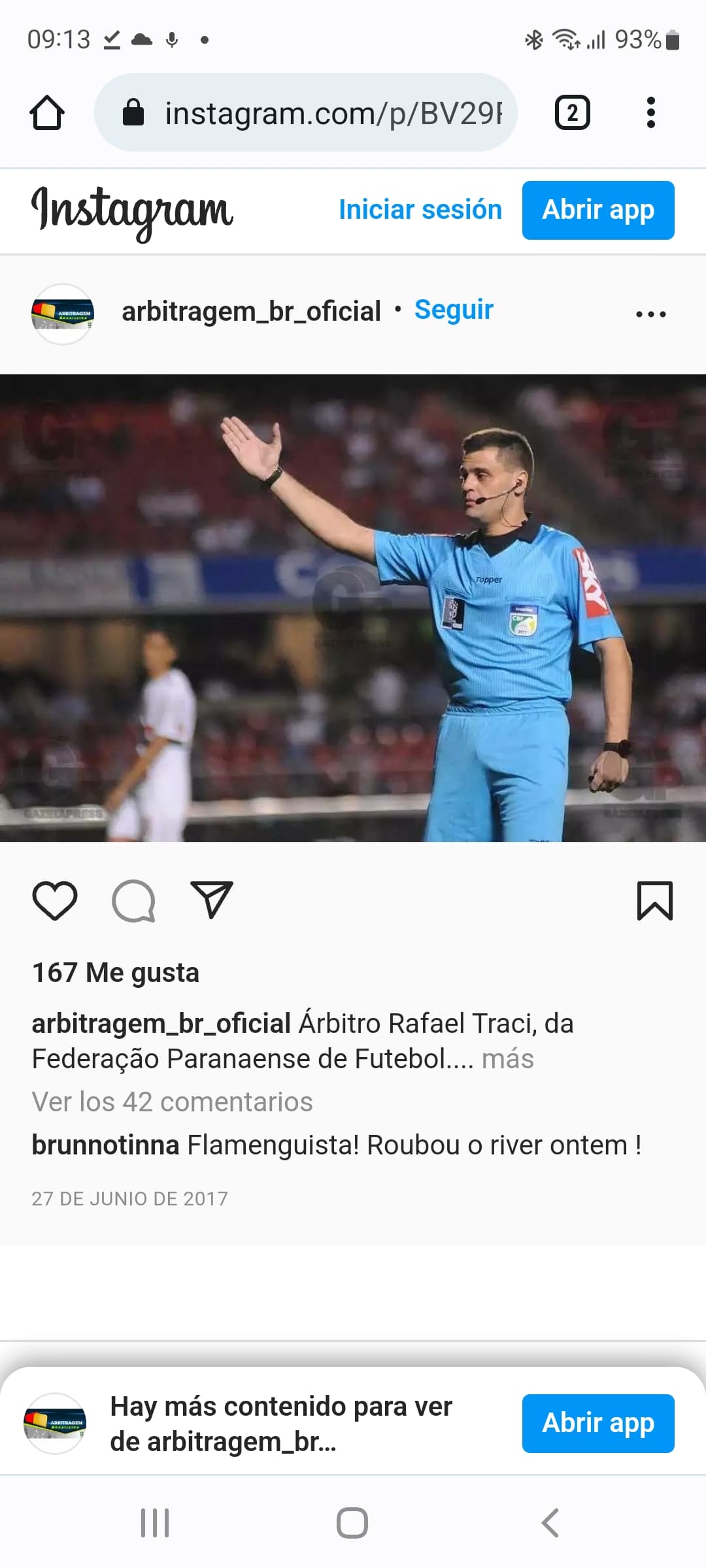This screenshot has height=1568, width=706.
Task: Tap the instagram.com address bar
Action: pyautogui.click(x=306, y=112)
